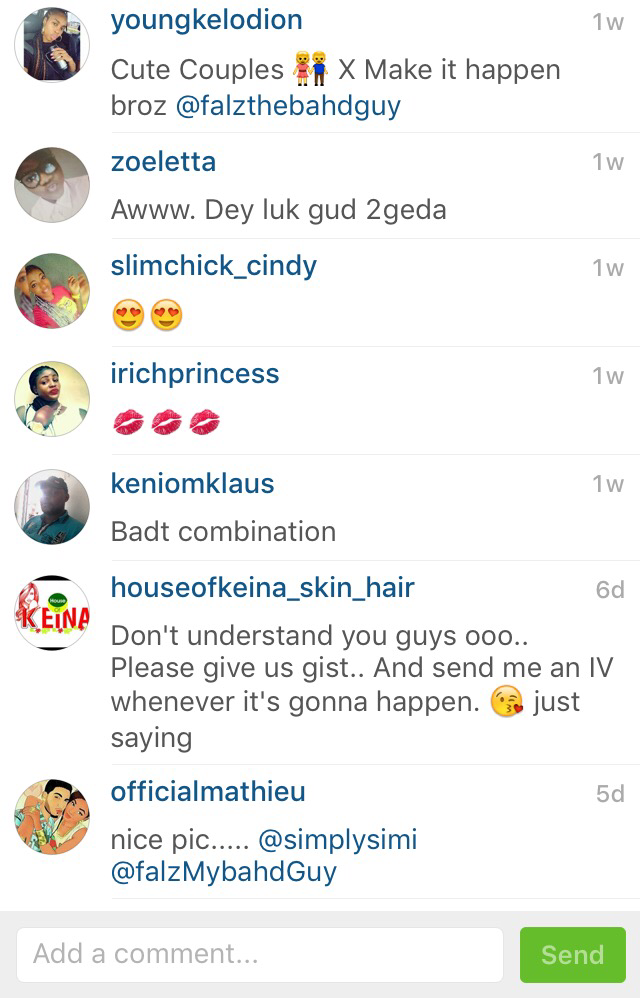The image size is (640, 998).
Task: Focus the Add a comment field
Action: (260, 955)
